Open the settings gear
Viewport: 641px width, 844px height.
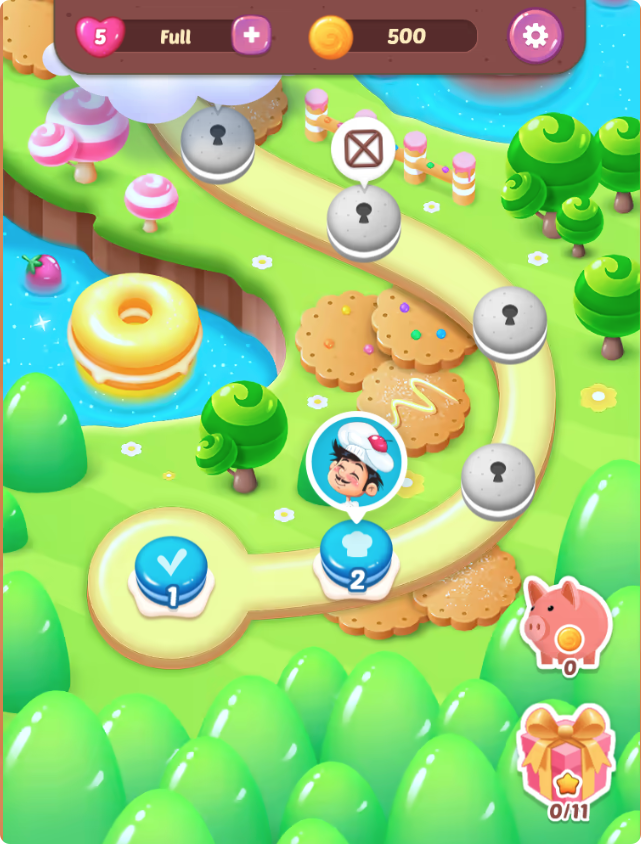tap(536, 36)
